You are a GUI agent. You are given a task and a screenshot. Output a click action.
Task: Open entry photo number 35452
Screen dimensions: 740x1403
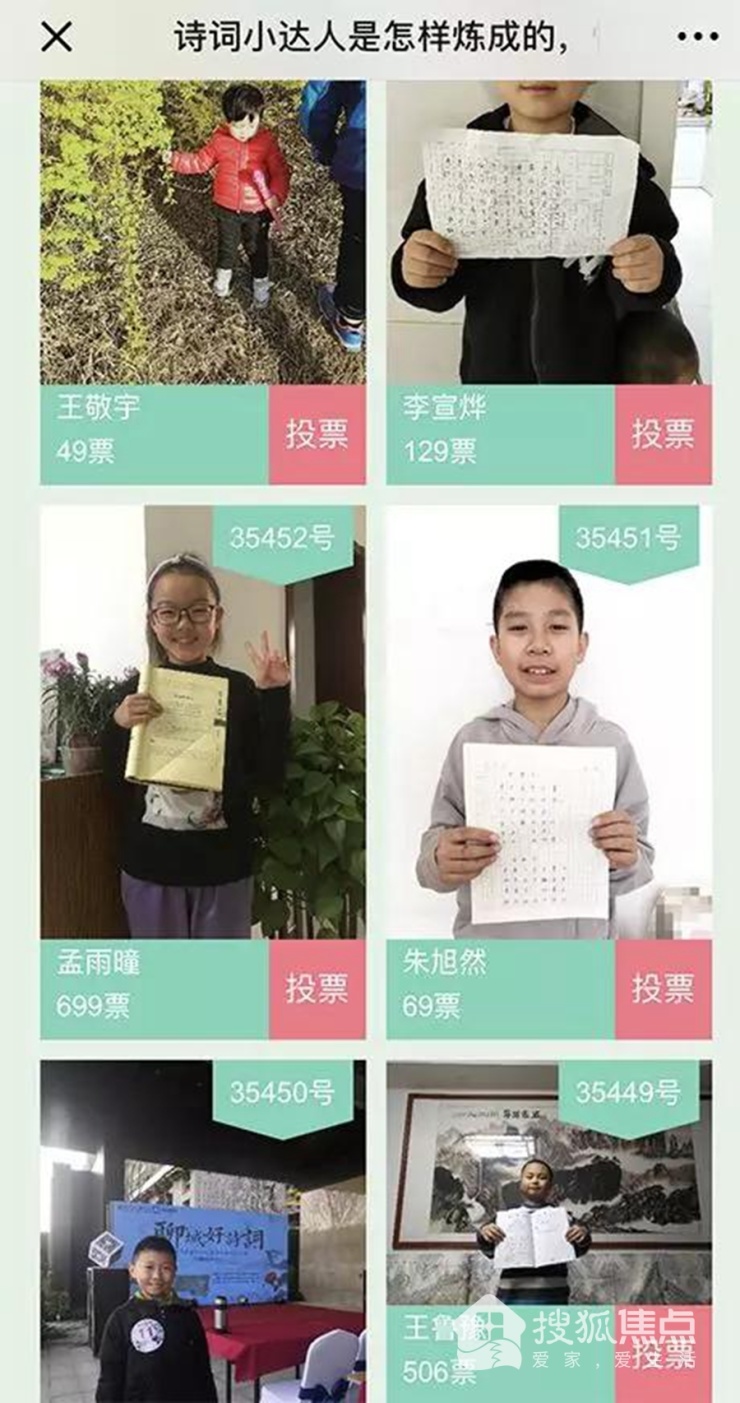pos(203,722)
